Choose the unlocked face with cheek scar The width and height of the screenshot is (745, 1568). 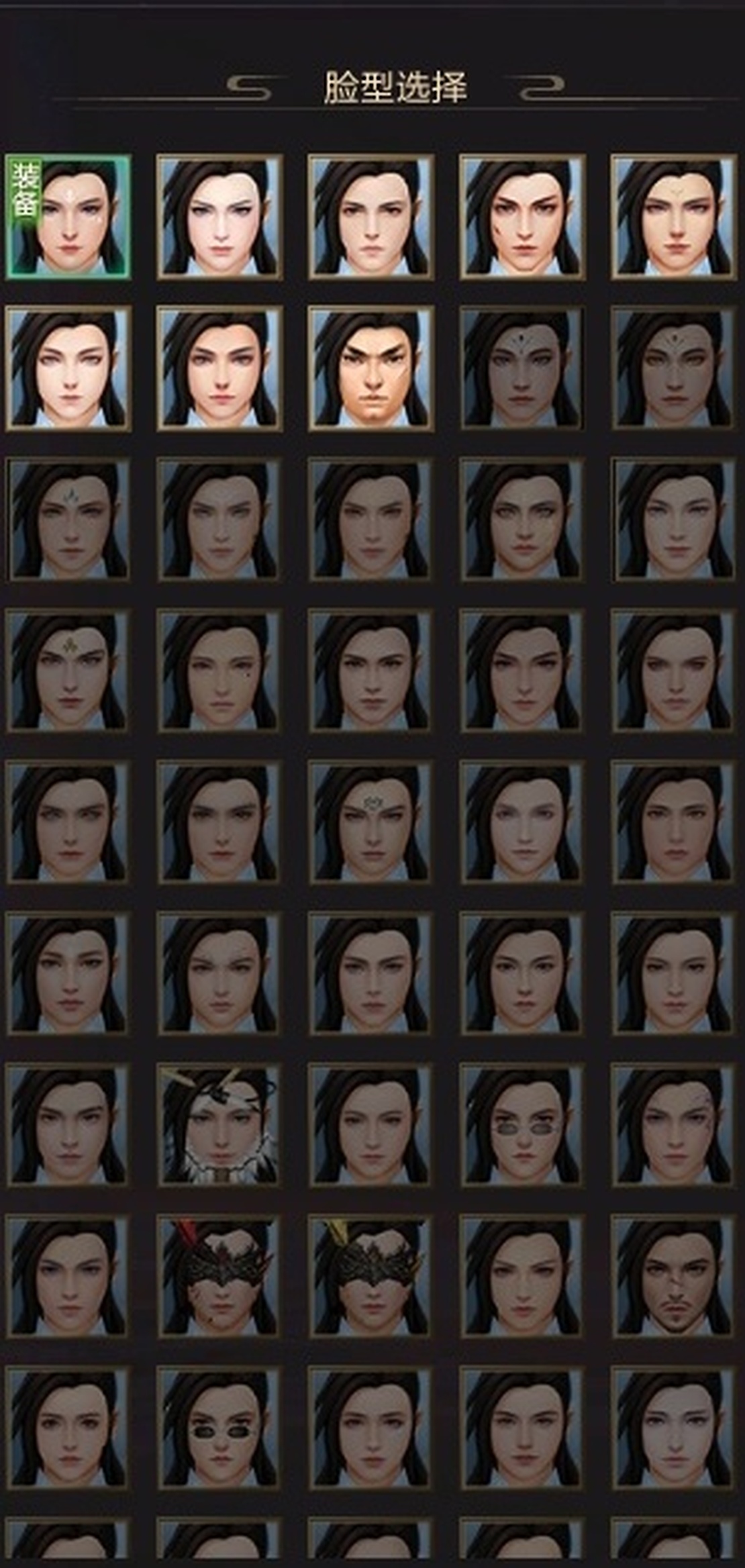(521, 217)
